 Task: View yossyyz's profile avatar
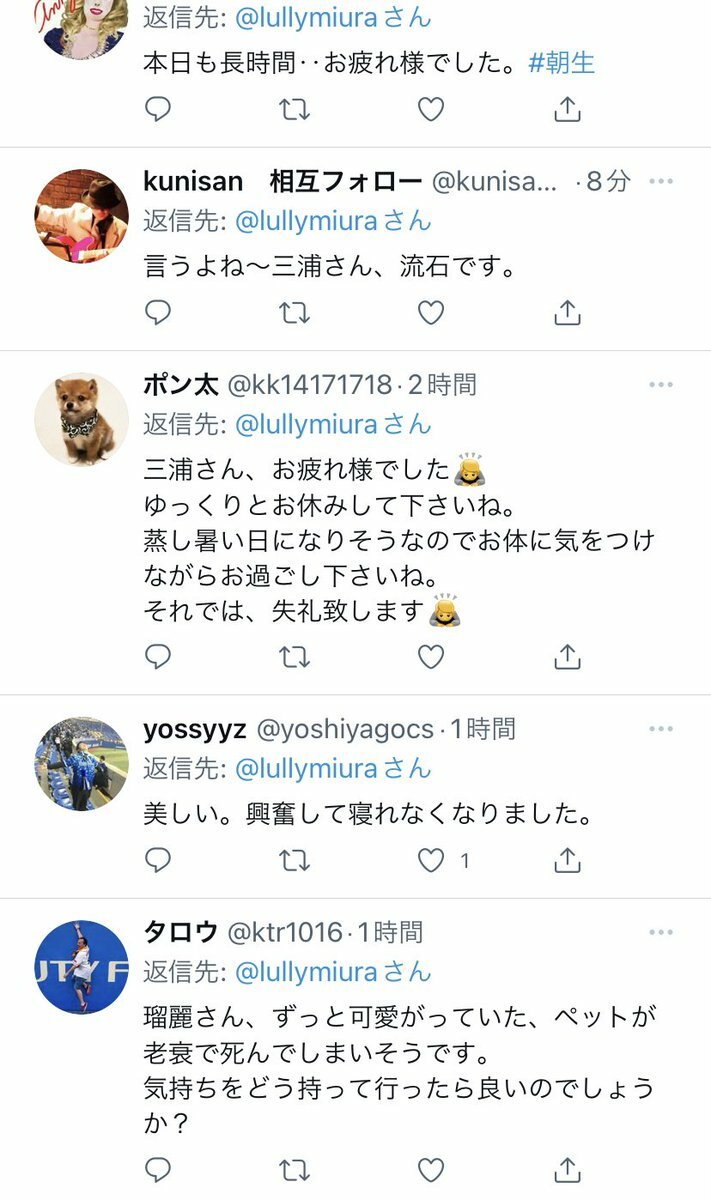tap(82, 763)
